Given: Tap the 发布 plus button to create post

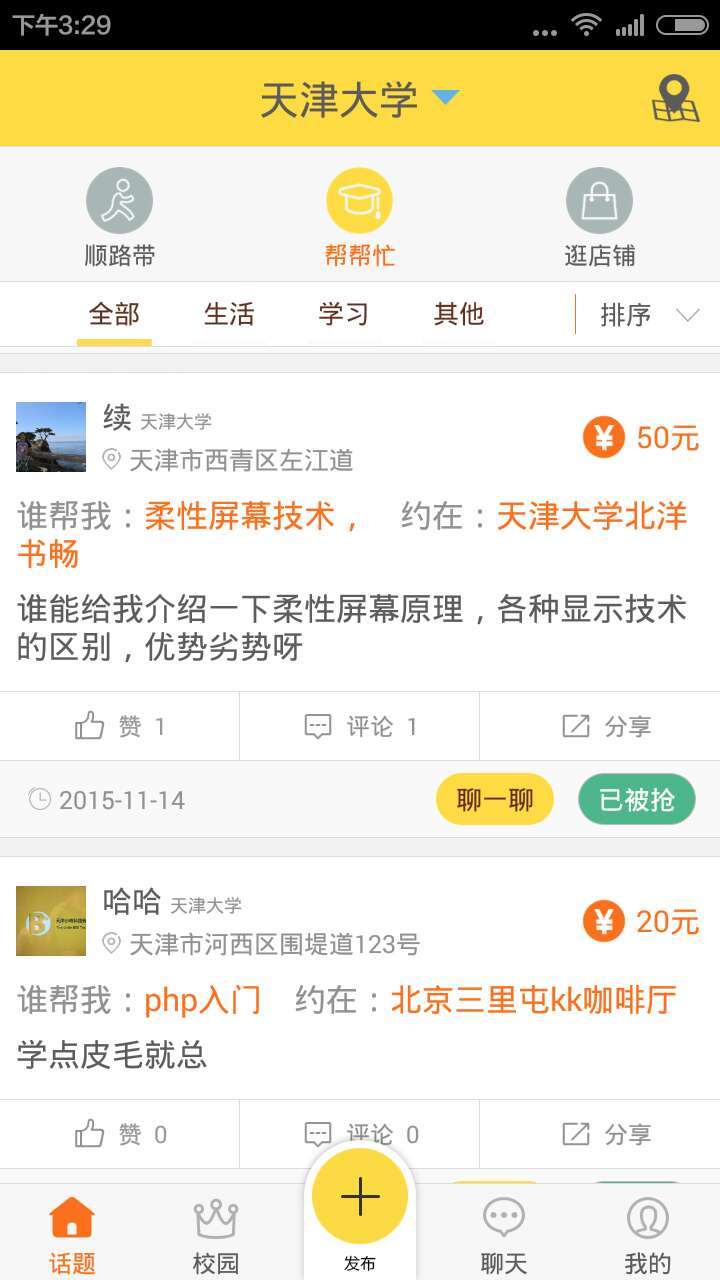Looking at the screenshot, I should click(359, 1195).
